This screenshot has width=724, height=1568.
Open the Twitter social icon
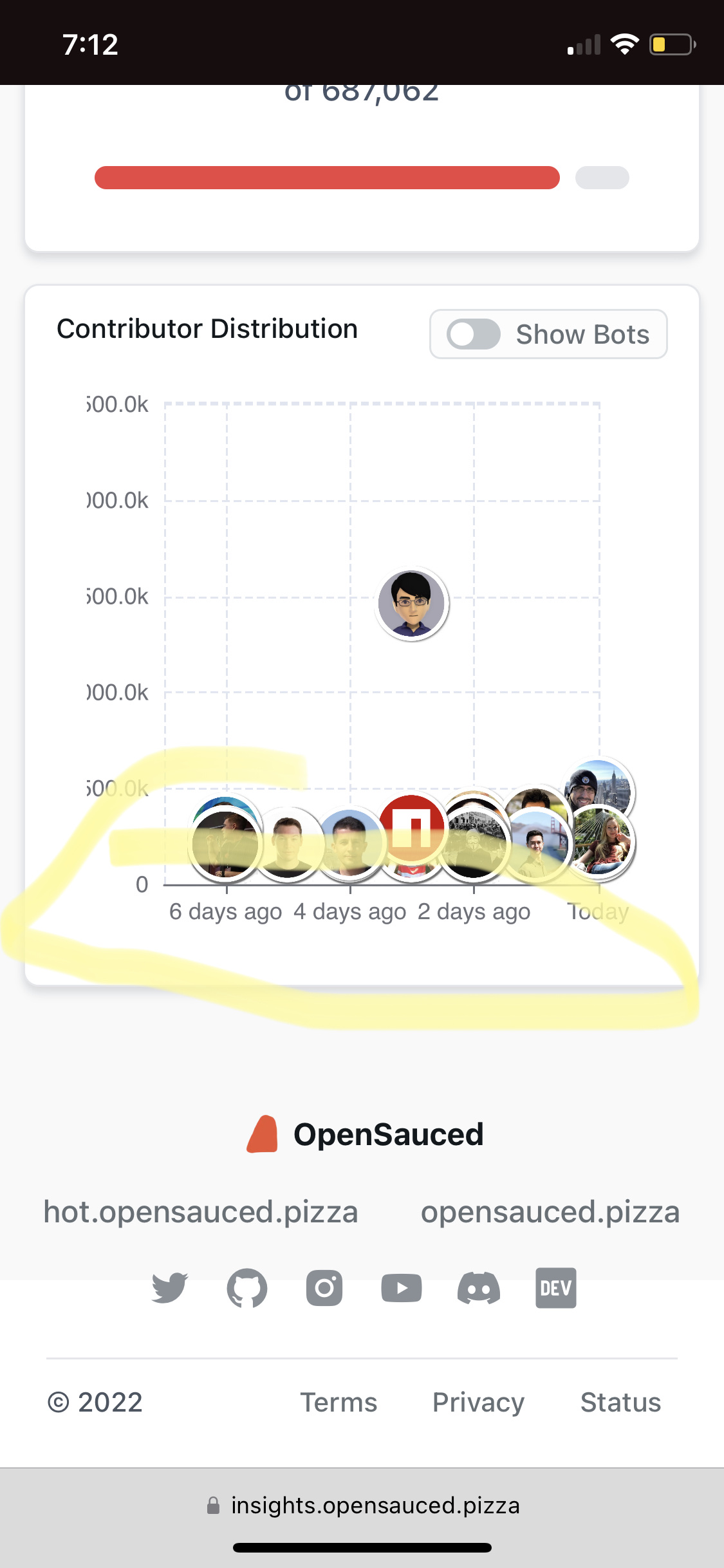(x=169, y=1287)
